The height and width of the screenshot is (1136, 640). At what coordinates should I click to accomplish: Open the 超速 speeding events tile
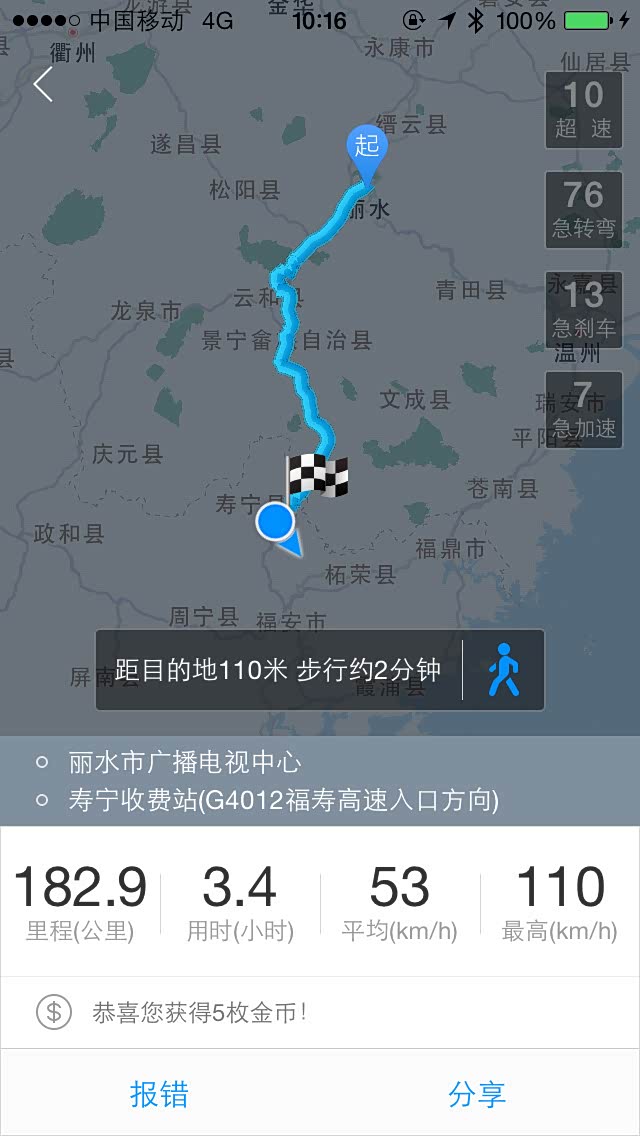584,110
